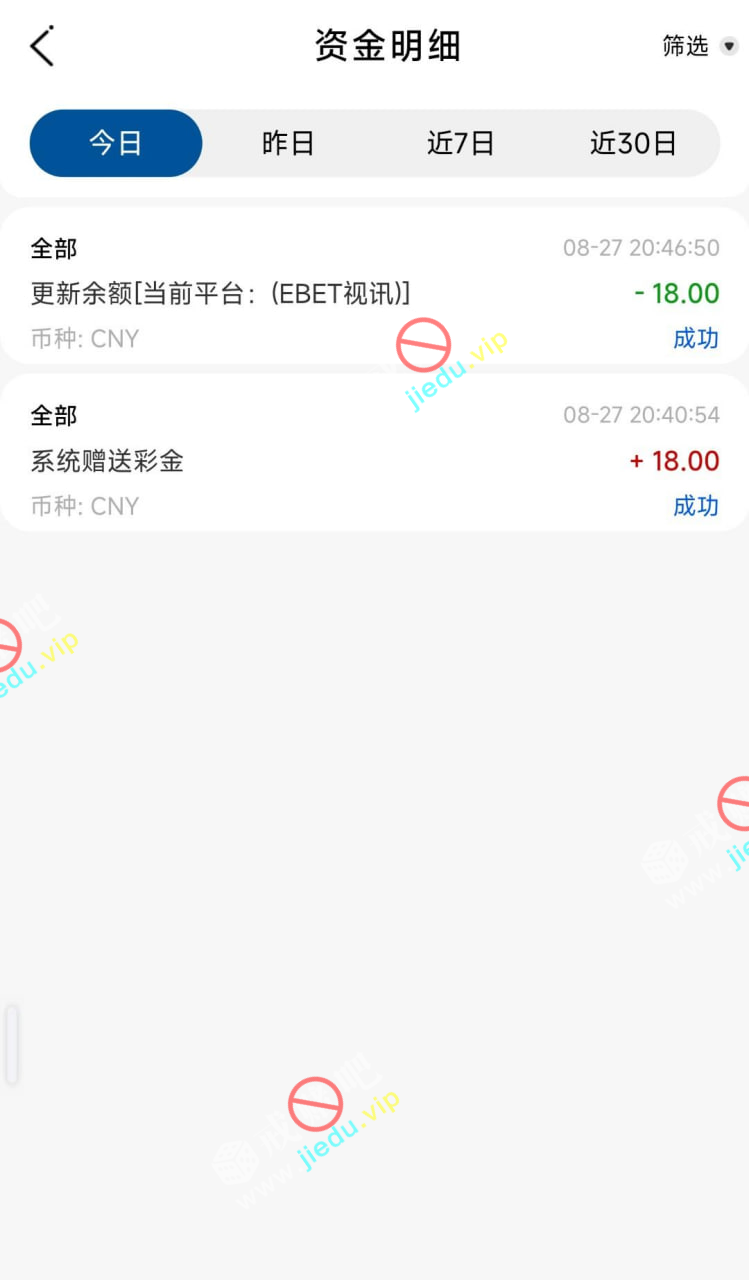Show records for 近30日
This screenshot has width=749, height=1280.
point(633,143)
